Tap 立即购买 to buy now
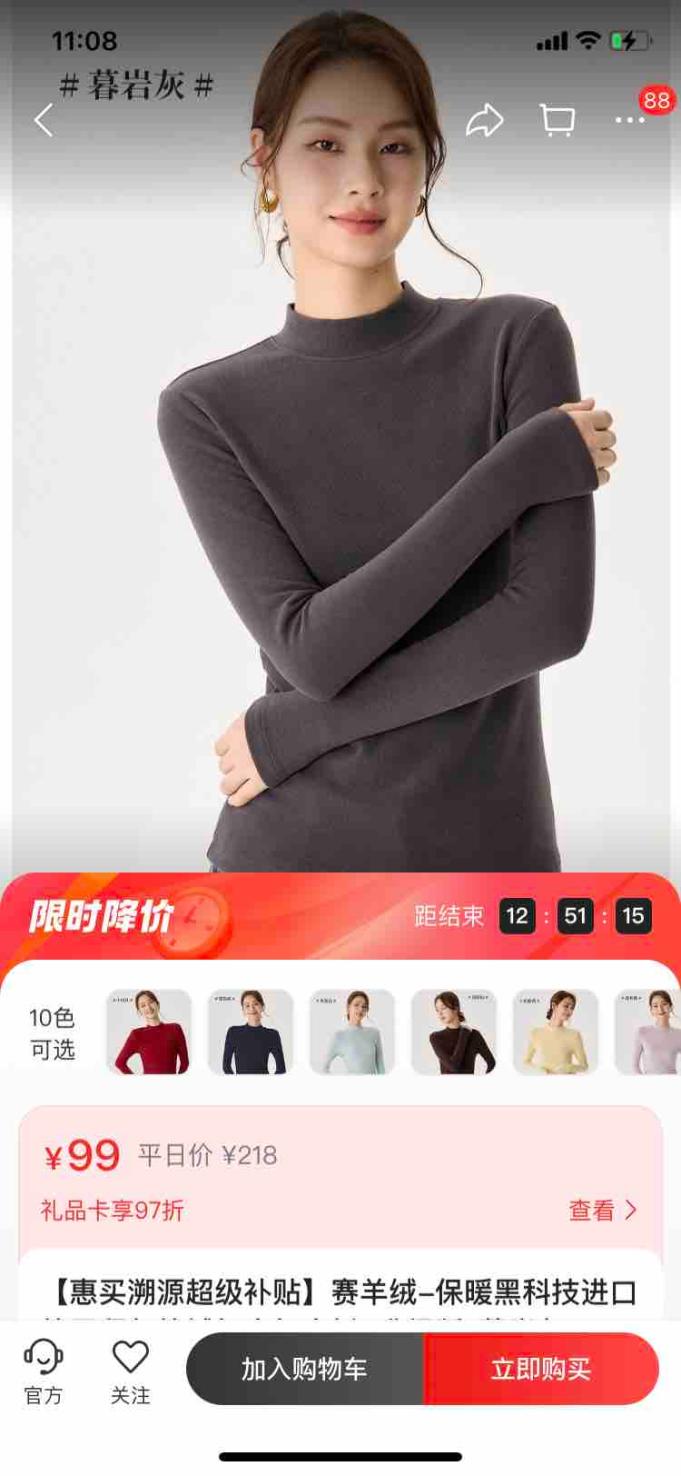Image resolution: width=681 pixels, height=1476 pixels. click(541, 1369)
